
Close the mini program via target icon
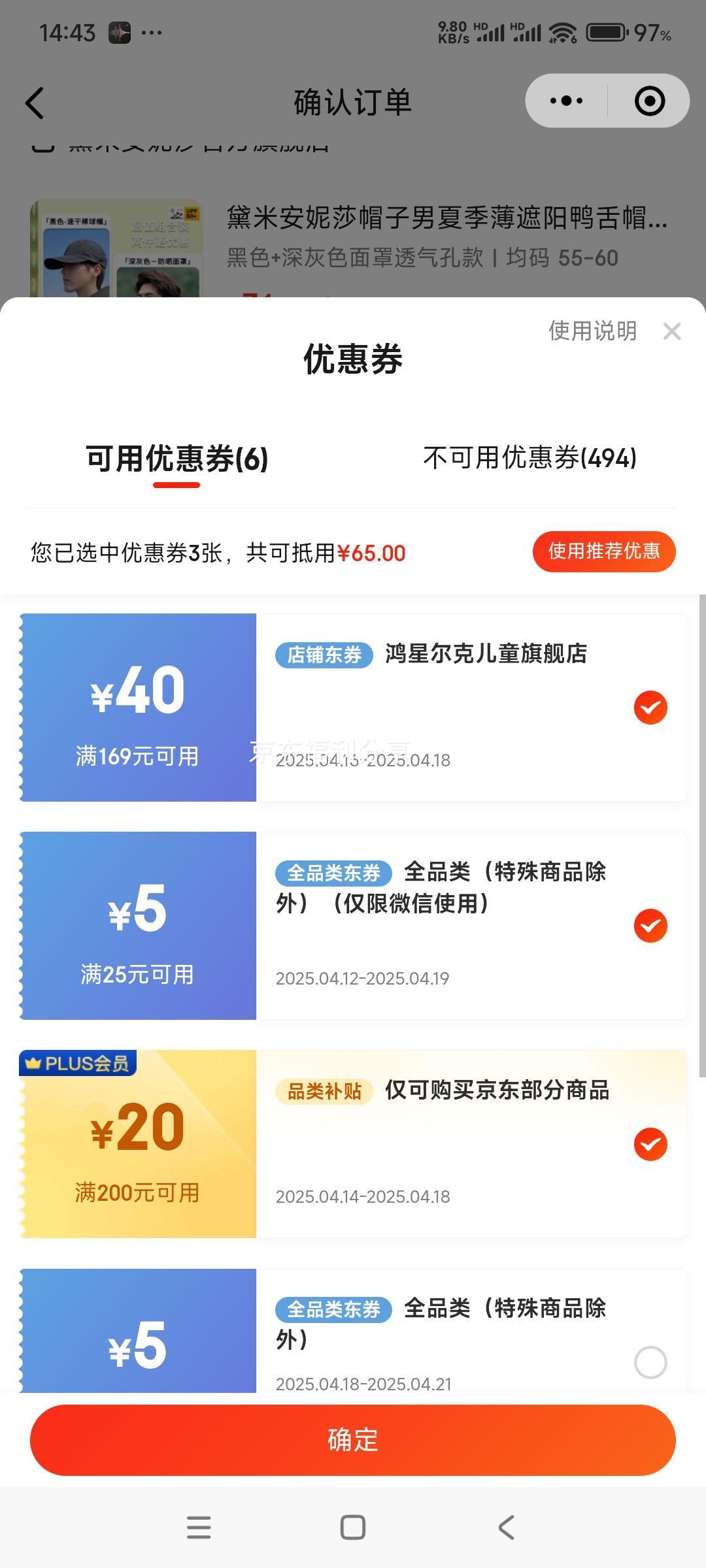tap(649, 101)
